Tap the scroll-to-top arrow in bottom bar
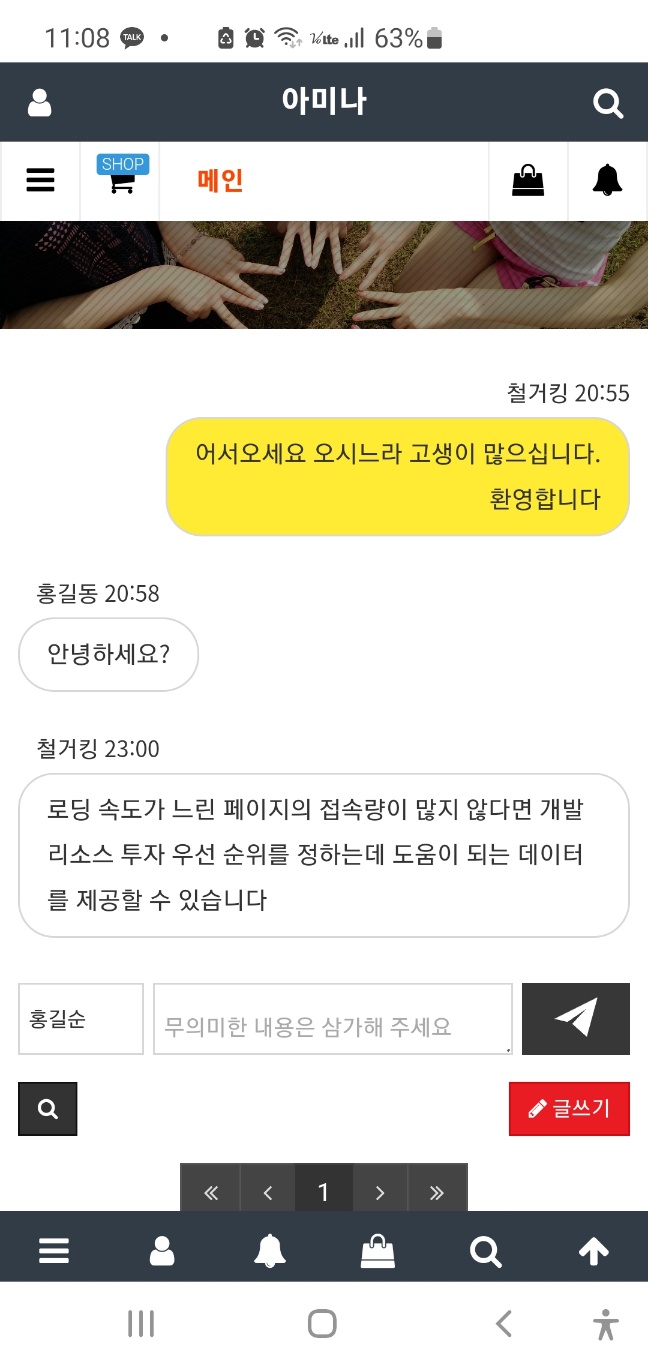Image resolution: width=648 pixels, height=1368 pixels. [x=593, y=1251]
